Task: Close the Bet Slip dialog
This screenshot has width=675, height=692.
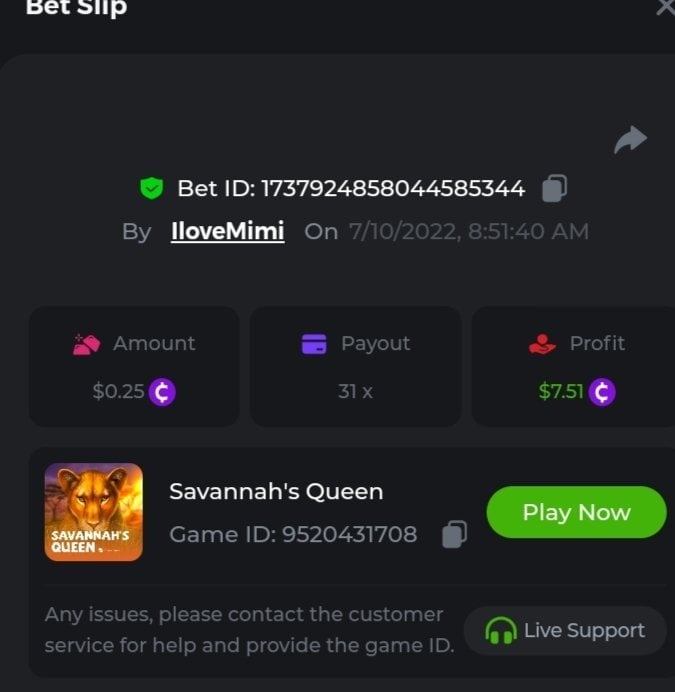Action: tap(665, 8)
